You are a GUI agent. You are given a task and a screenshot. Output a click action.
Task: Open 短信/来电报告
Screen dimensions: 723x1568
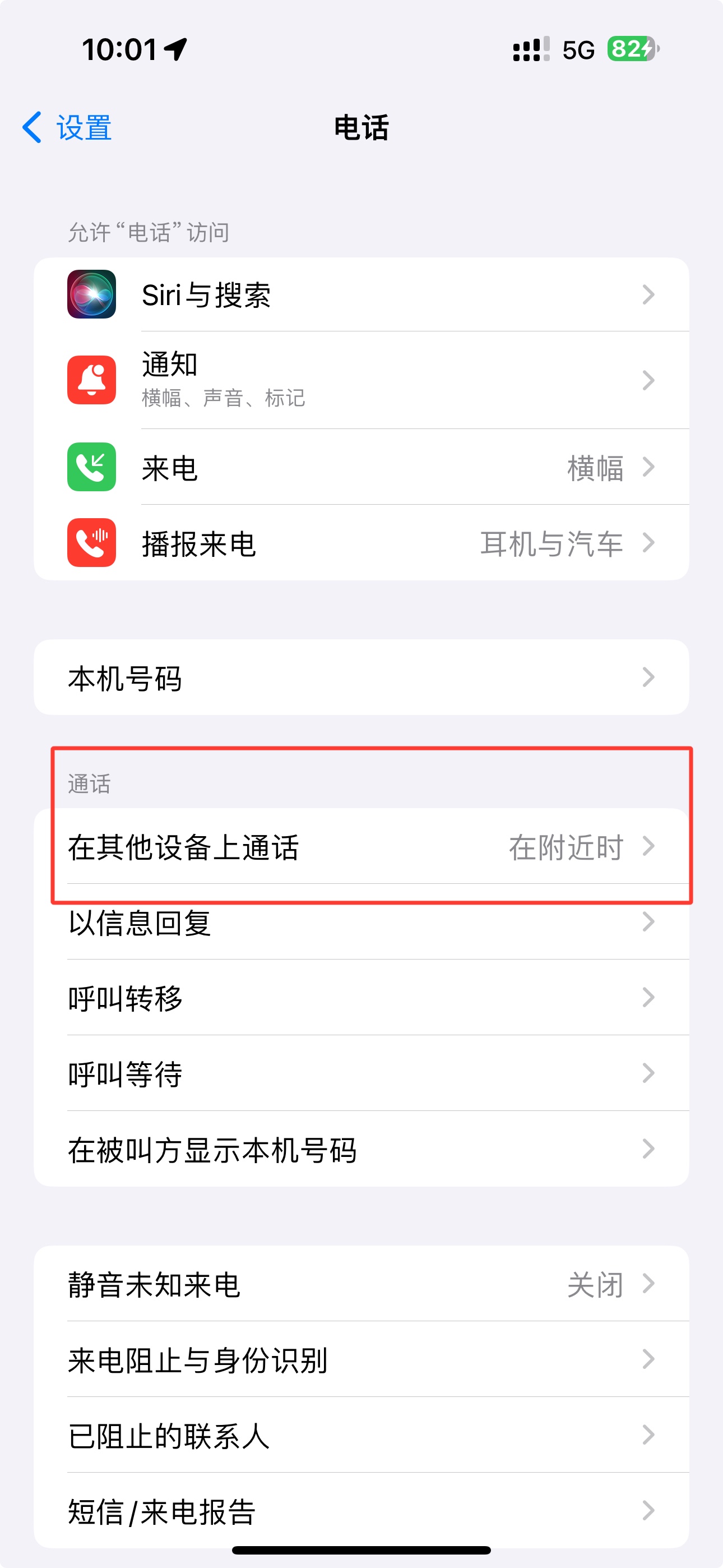pos(360,1510)
